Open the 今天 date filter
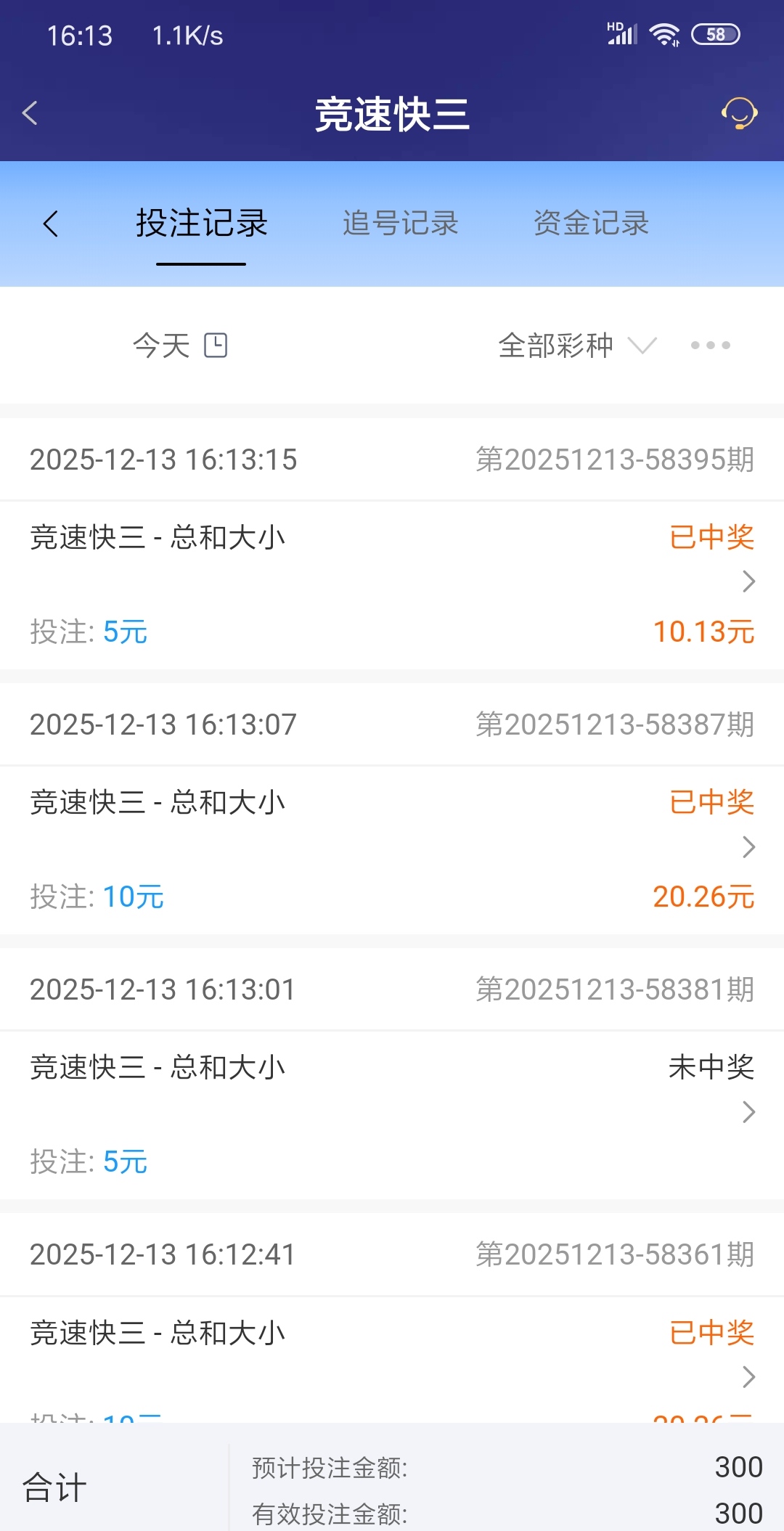The width and height of the screenshot is (784, 1531). tap(179, 346)
